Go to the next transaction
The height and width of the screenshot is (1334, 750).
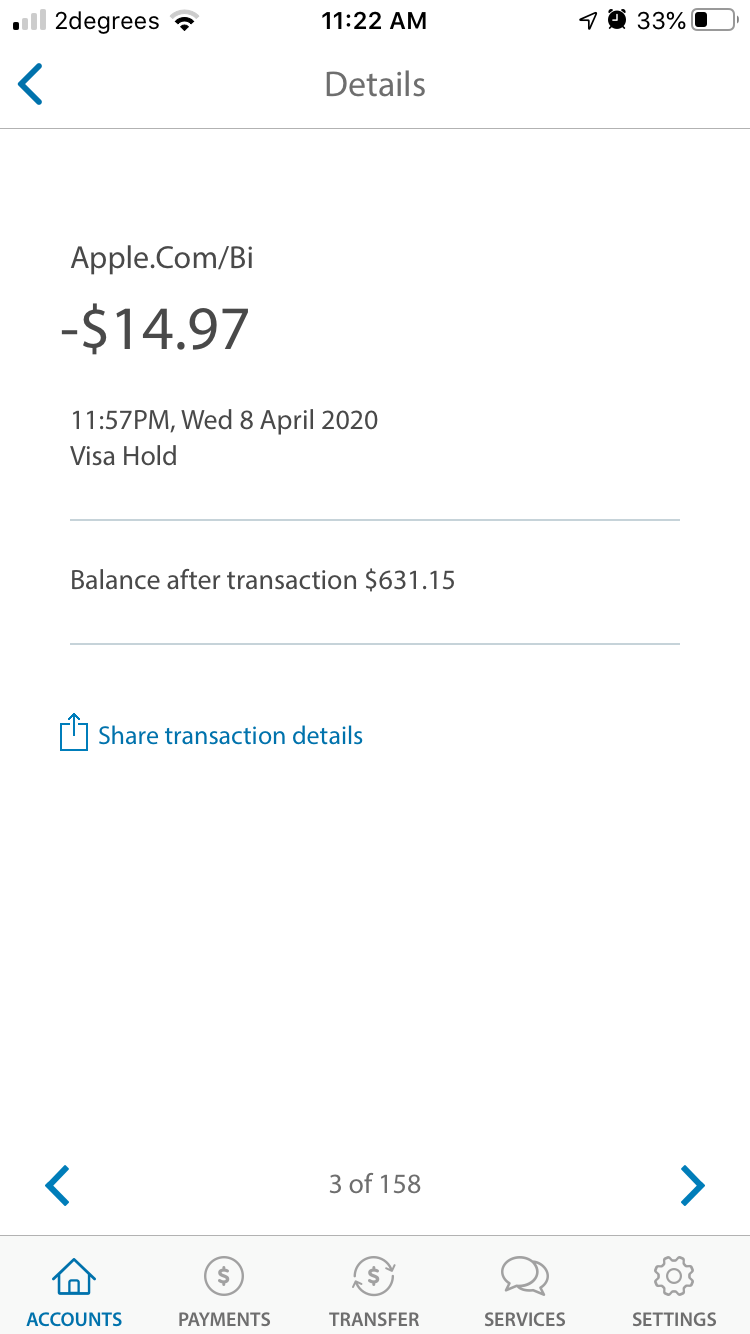pos(692,1185)
